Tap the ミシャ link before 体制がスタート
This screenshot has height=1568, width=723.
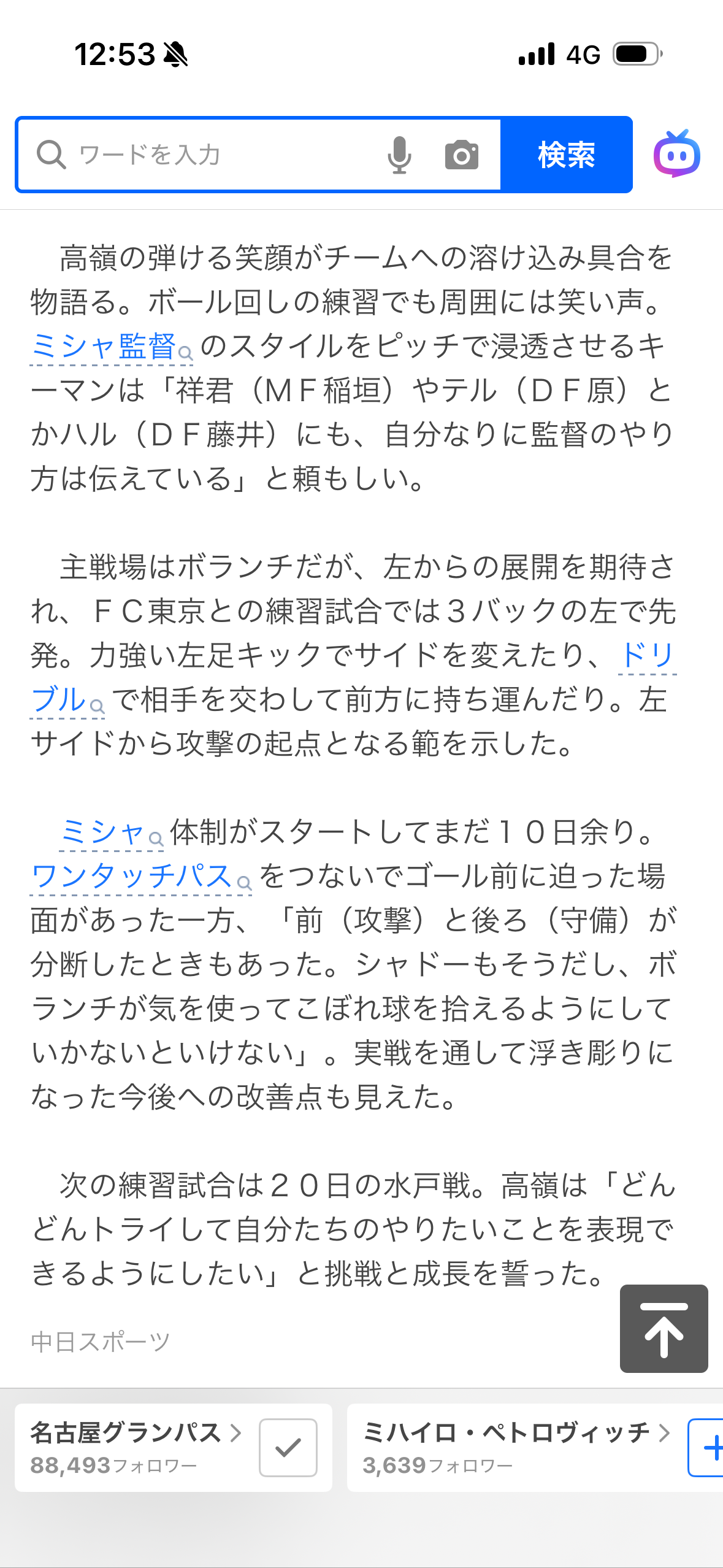pos(103,832)
